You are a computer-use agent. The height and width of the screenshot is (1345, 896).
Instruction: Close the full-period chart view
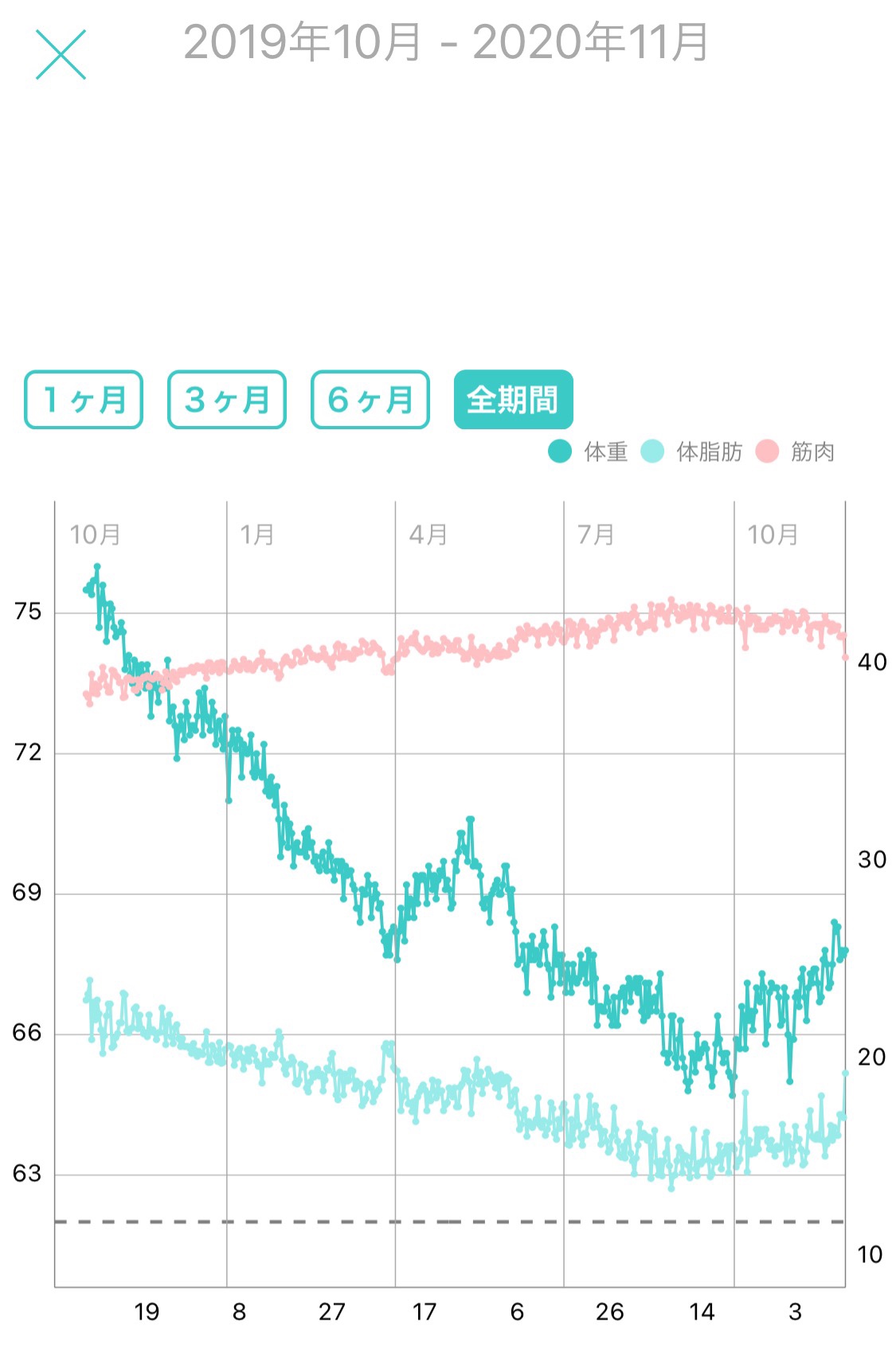point(61,55)
